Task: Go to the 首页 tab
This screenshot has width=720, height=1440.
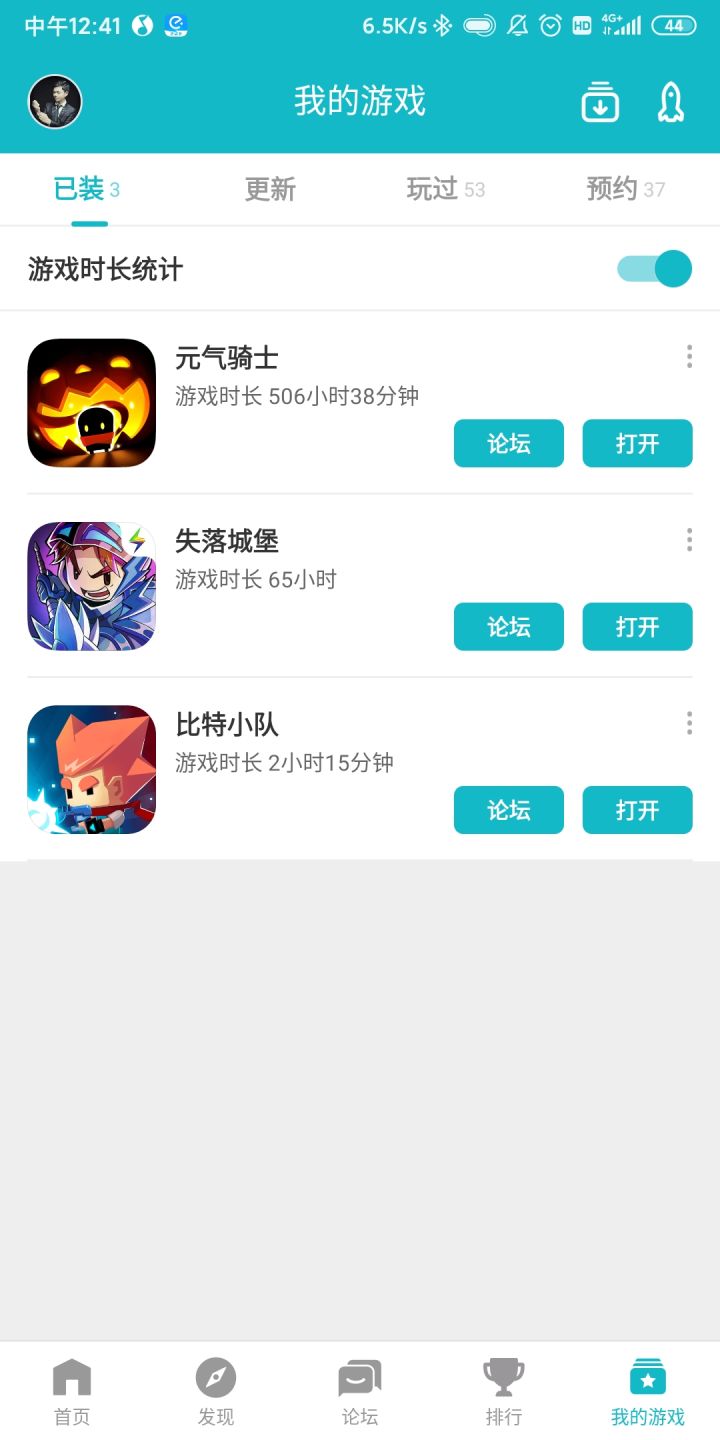Action: (72, 1392)
